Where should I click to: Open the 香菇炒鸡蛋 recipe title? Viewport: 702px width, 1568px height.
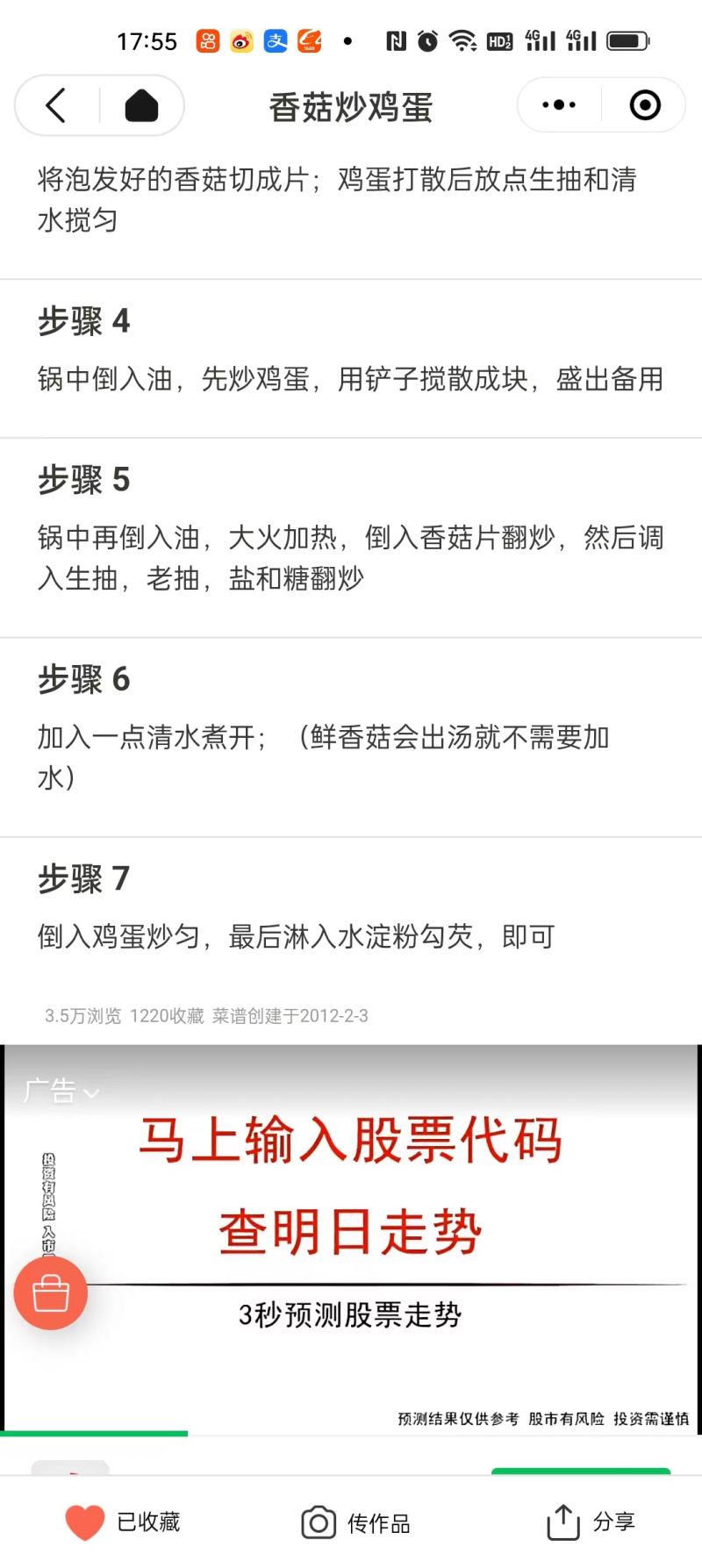click(350, 105)
